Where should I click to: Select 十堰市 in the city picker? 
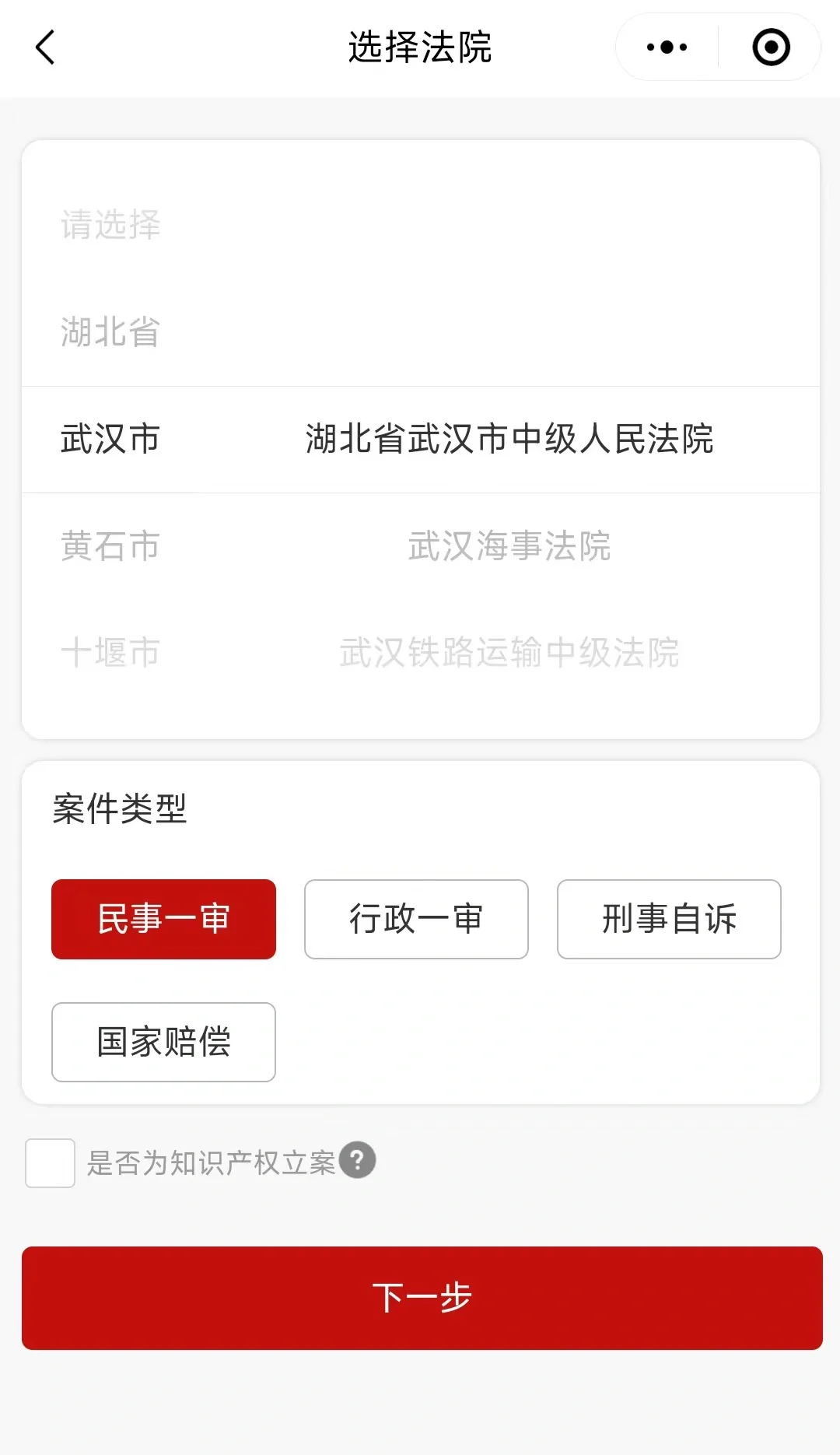[x=110, y=652]
